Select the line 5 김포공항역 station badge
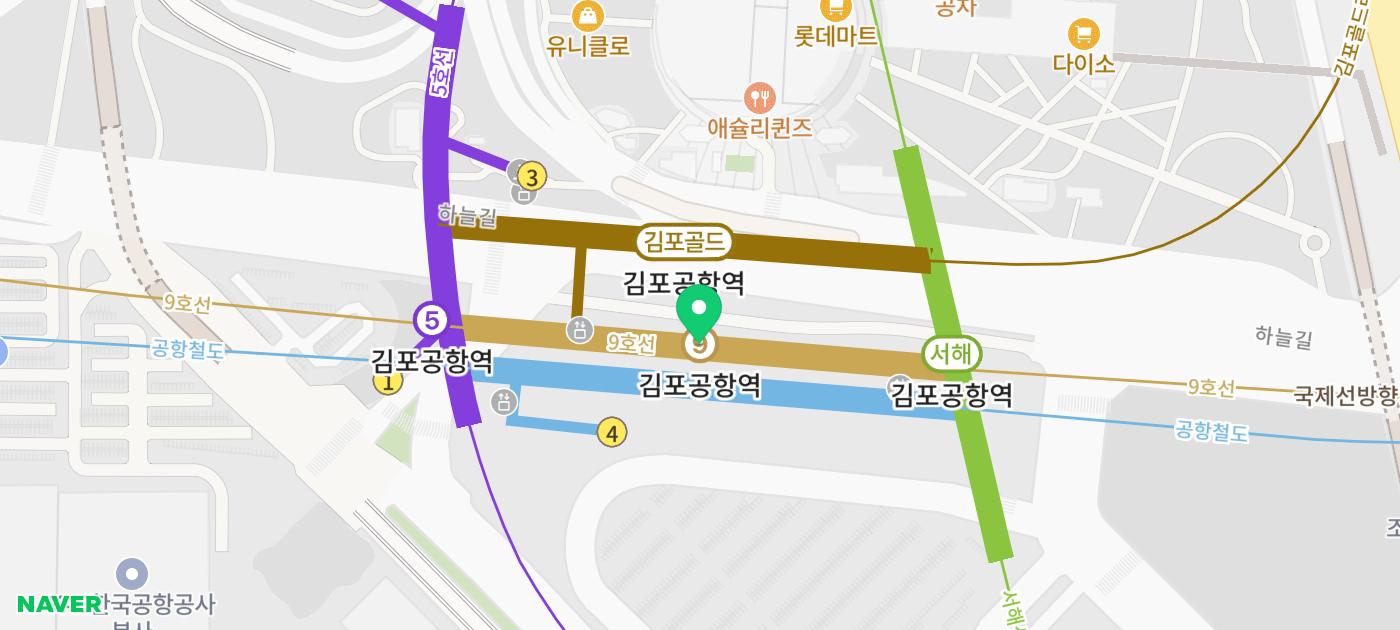This screenshot has height=630, width=1400. pos(432,321)
